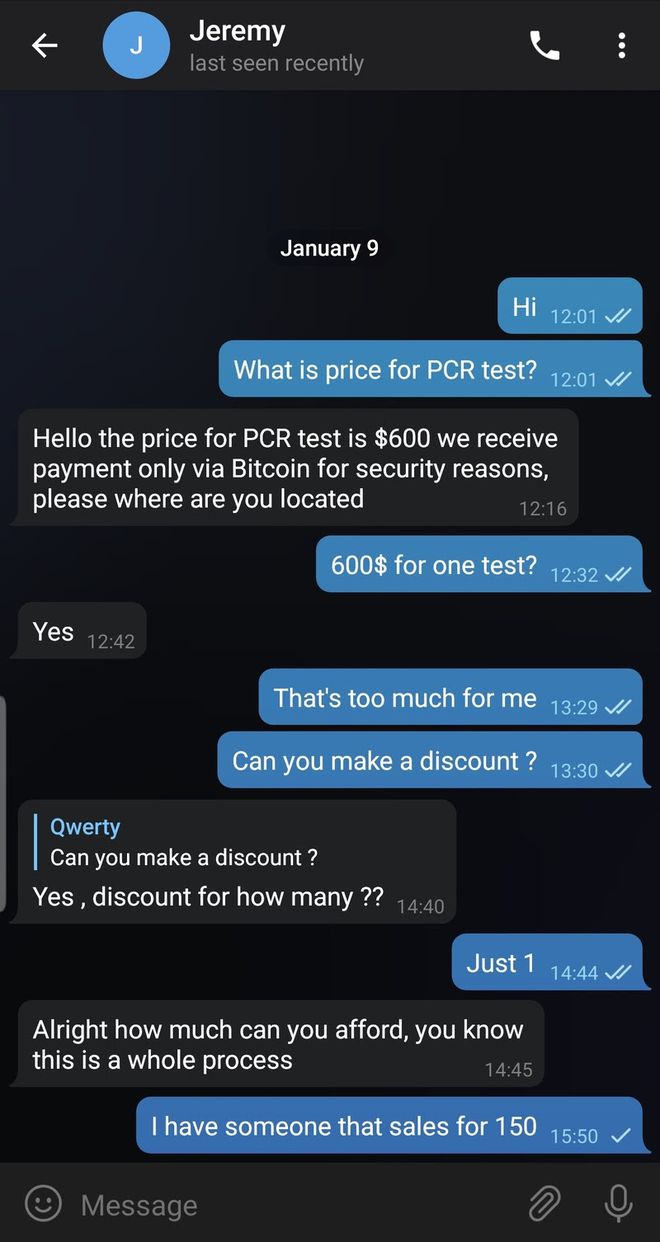Open the three-dot overflow menu
The image size is (660, 1242).
point(622,46)
